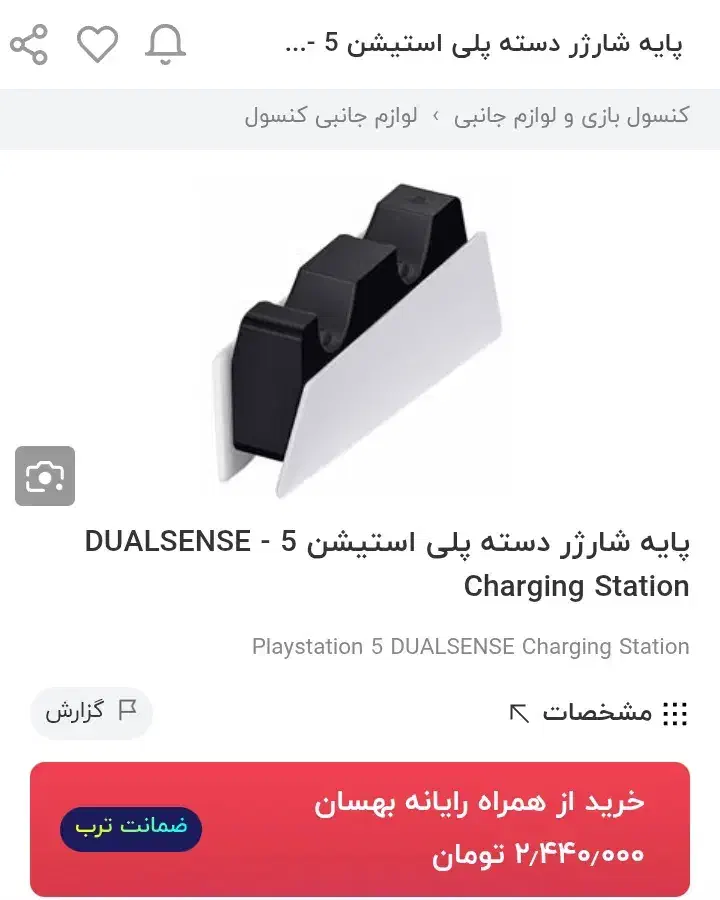Report this listing via گزارش
720x900 pixels.
click(91, 712)
